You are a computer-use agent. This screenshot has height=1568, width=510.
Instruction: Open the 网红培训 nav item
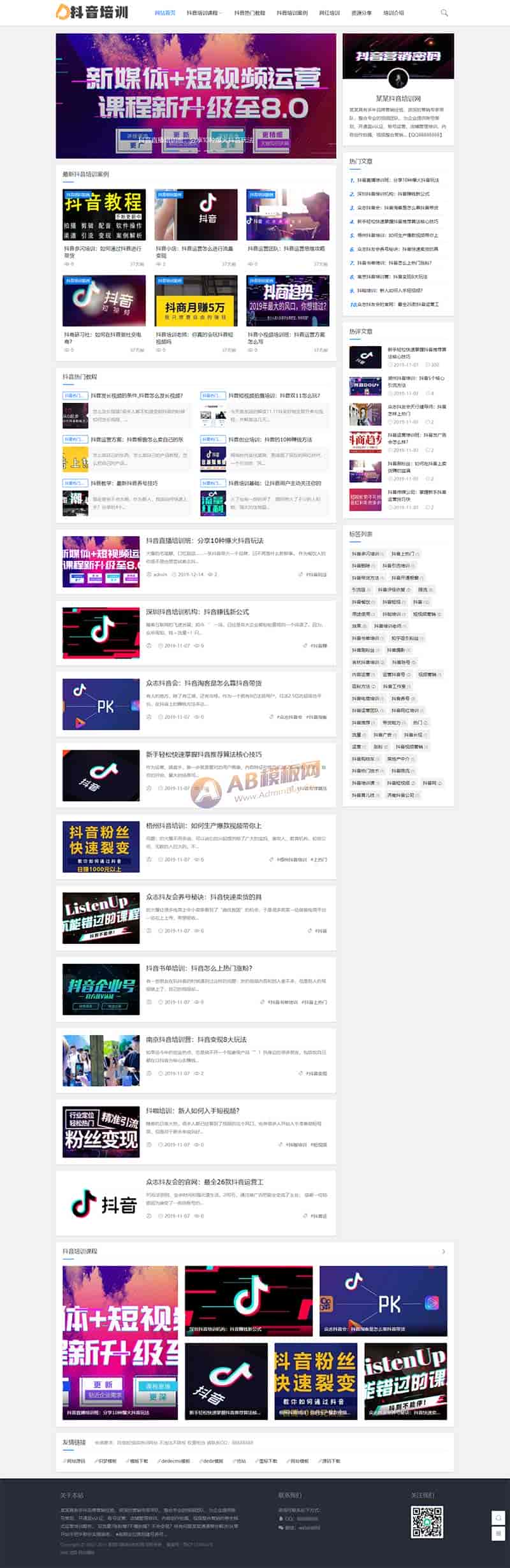click(x=330, y=13)
